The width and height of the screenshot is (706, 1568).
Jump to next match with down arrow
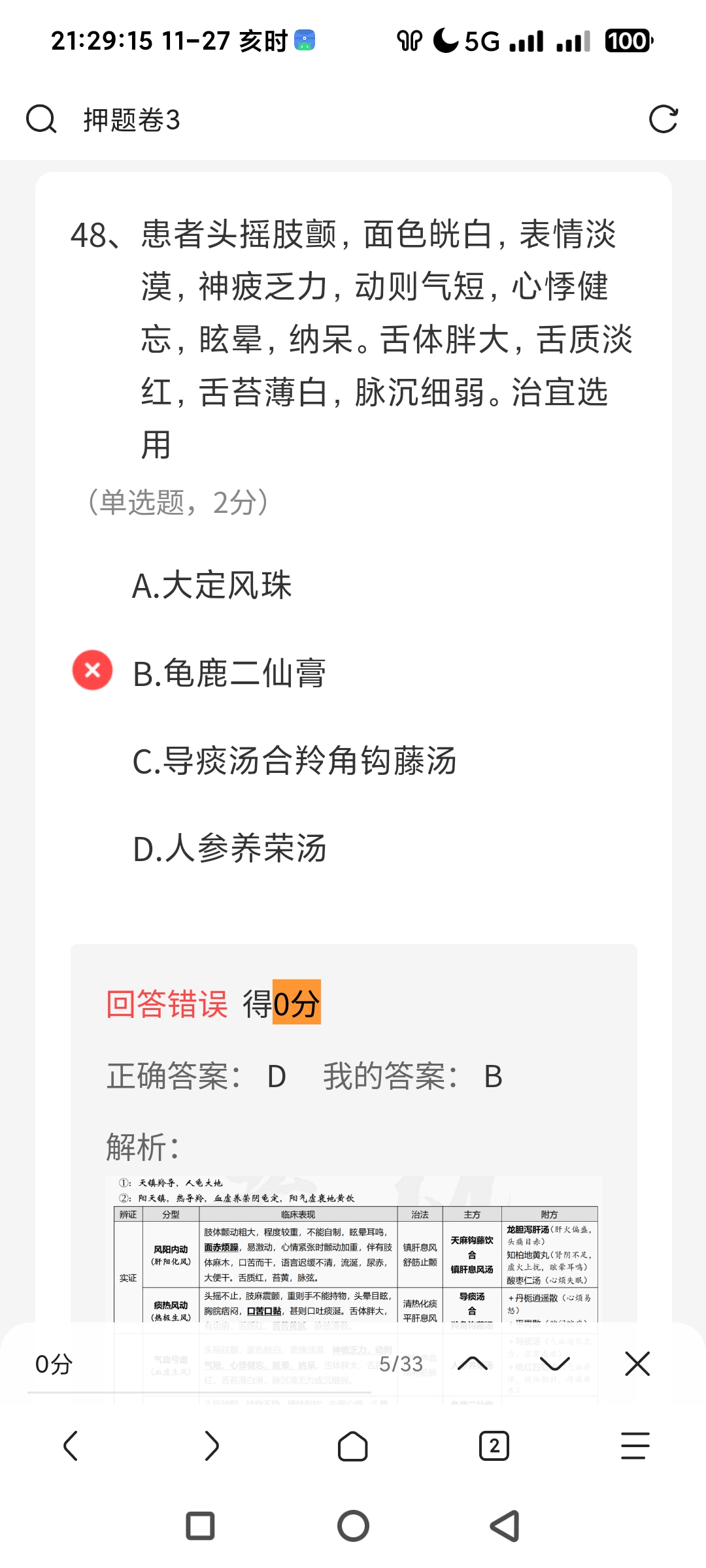(555, 1364)
